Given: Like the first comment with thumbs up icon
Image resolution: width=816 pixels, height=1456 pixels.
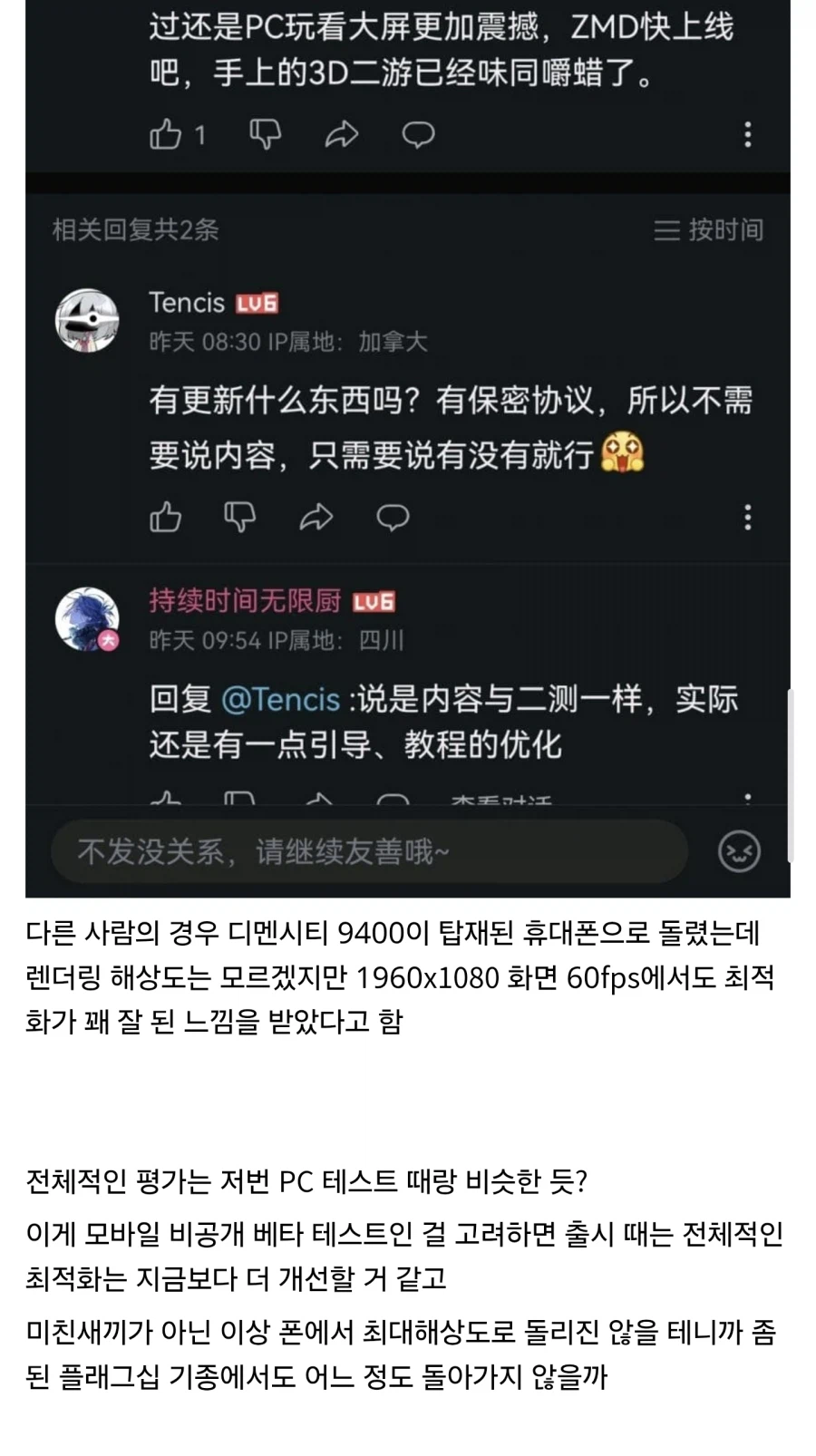Looking at the screenshot, I should pyautogui.click(x=166, y=134).
